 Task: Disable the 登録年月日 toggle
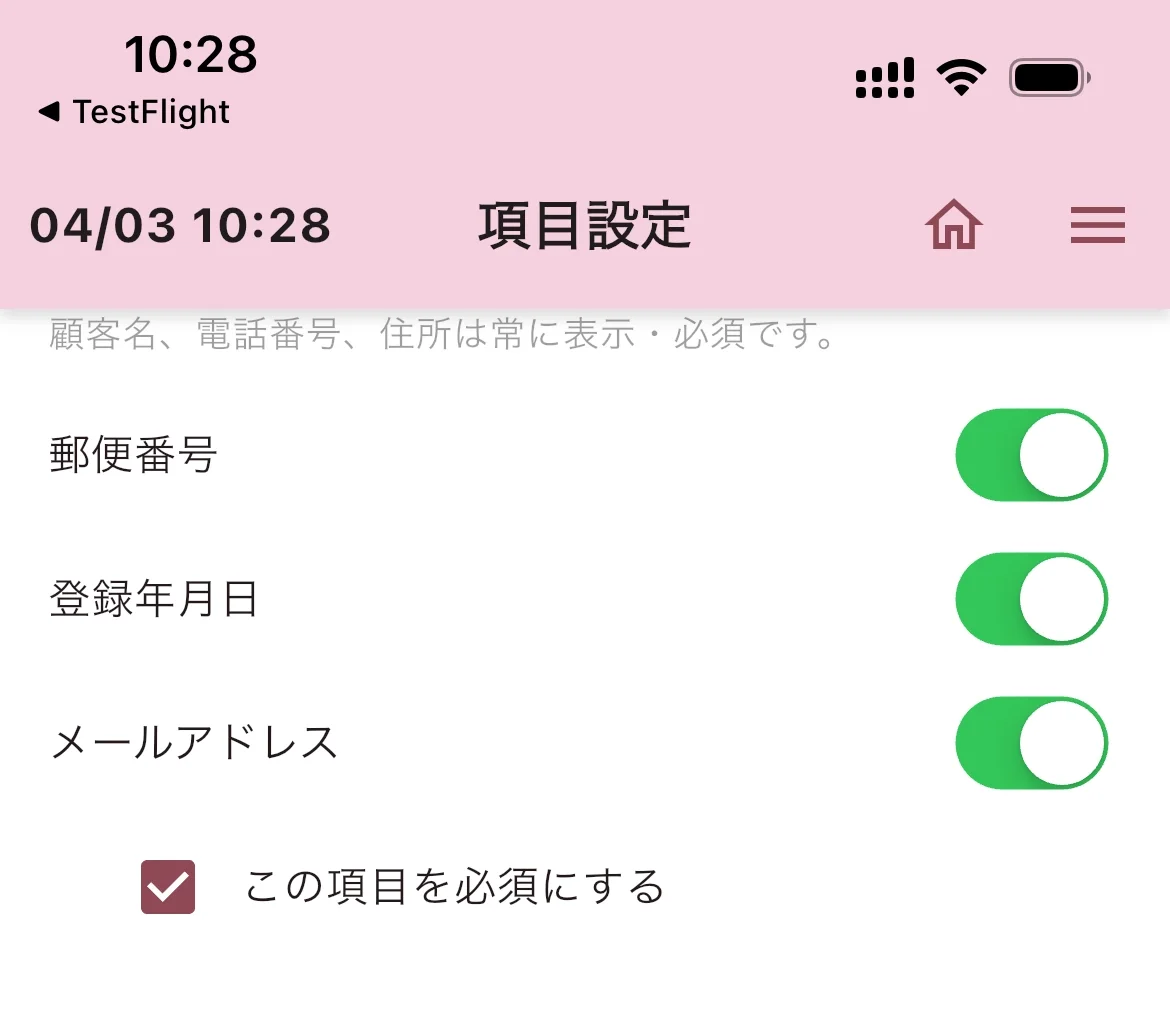tap(1031, 599)
